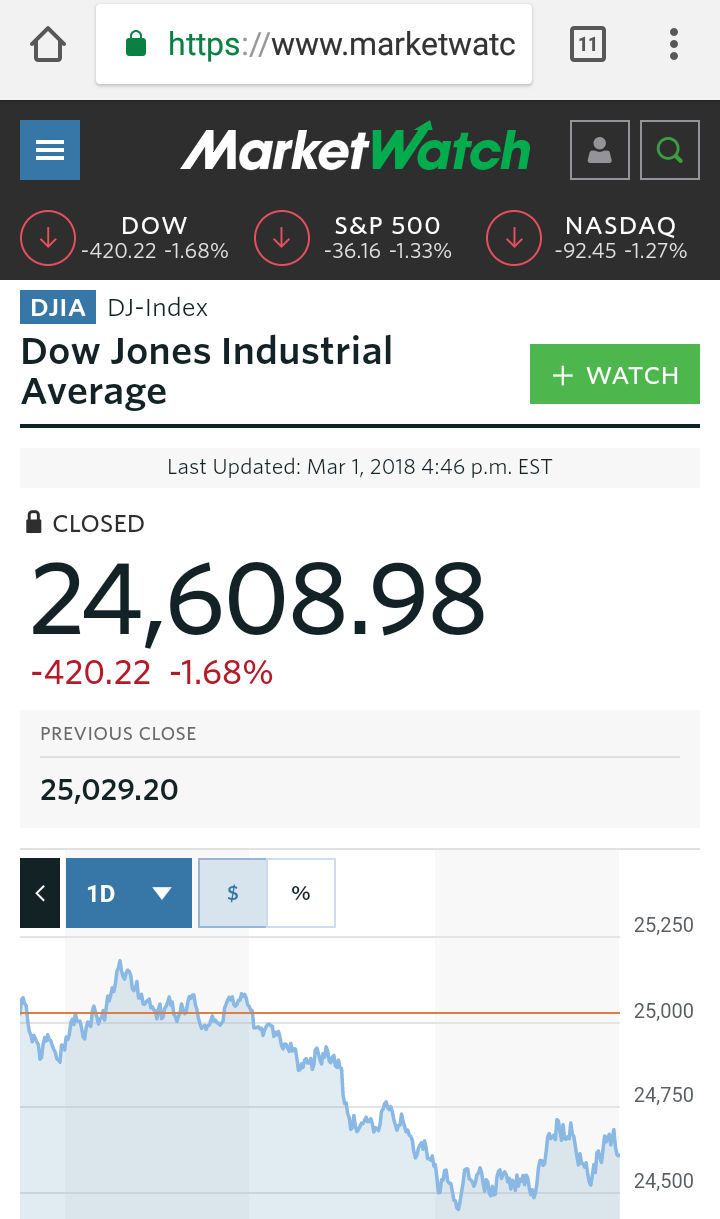Add DJIA to watchlist with WATCH button

tap(615, 375)
